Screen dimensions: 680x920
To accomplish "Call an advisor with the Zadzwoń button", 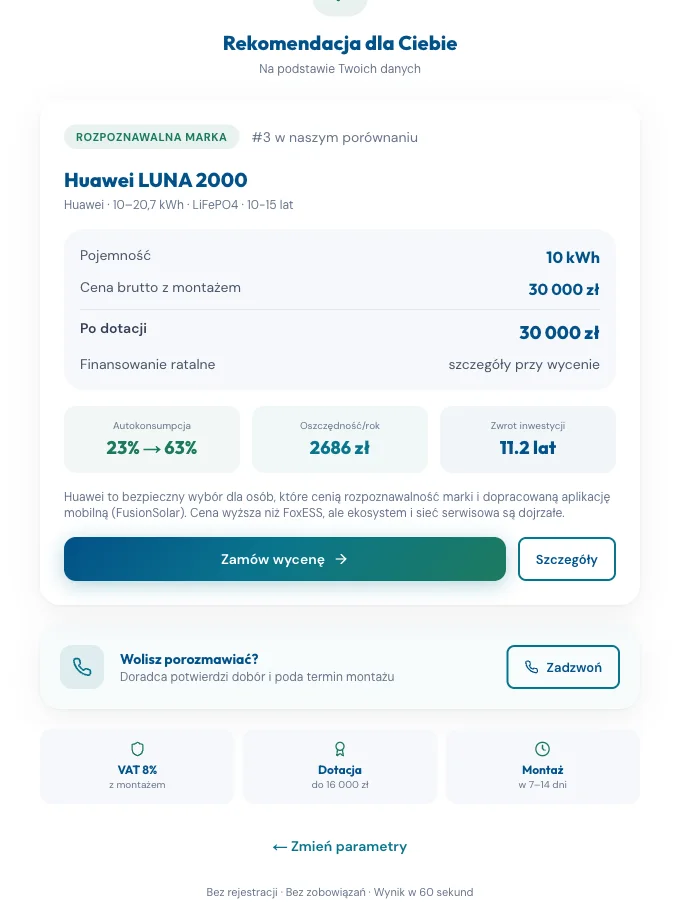I will point(563,667).
